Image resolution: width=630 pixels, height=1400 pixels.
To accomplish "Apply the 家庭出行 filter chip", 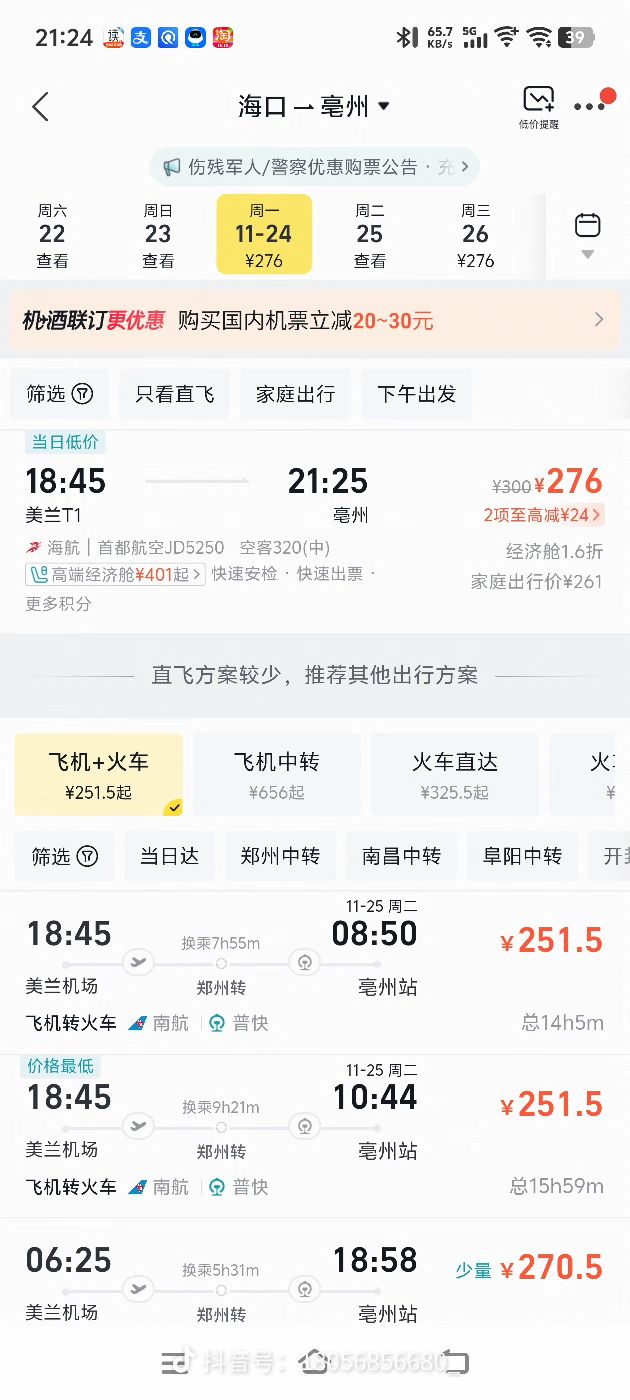I will pyautogui.click(x=295, y=394).
